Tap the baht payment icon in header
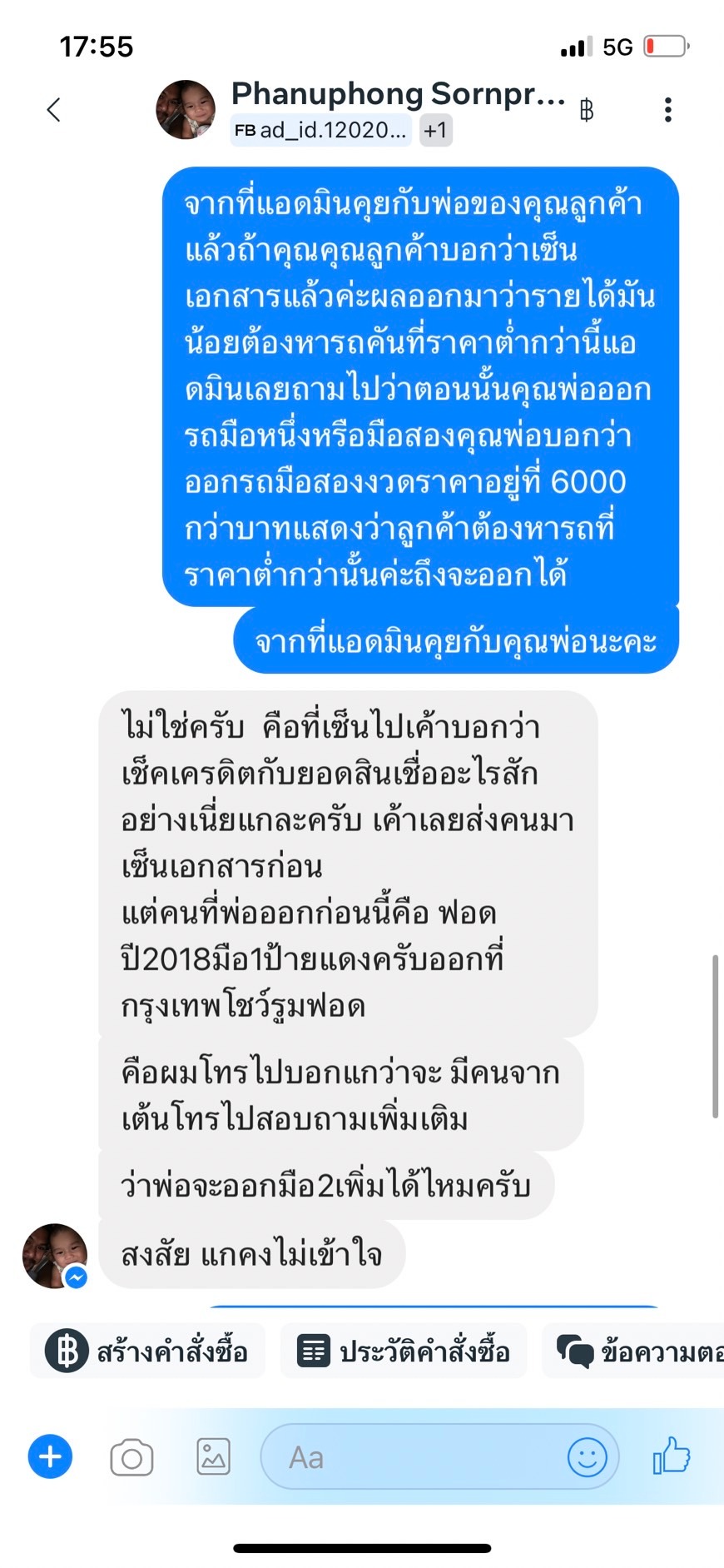Screen dimensions: 724x1568 point(587,110)
